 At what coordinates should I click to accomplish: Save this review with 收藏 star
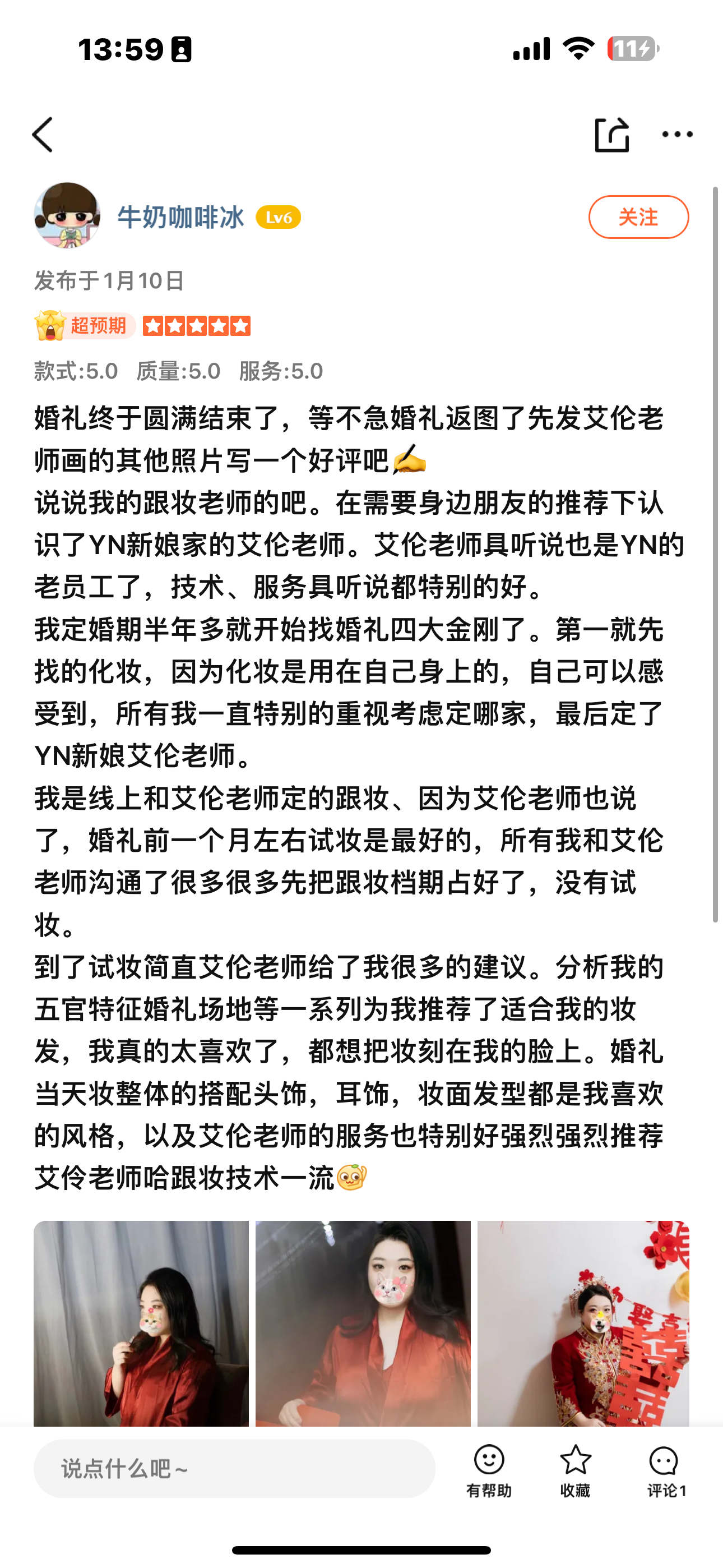[575, 1470]
